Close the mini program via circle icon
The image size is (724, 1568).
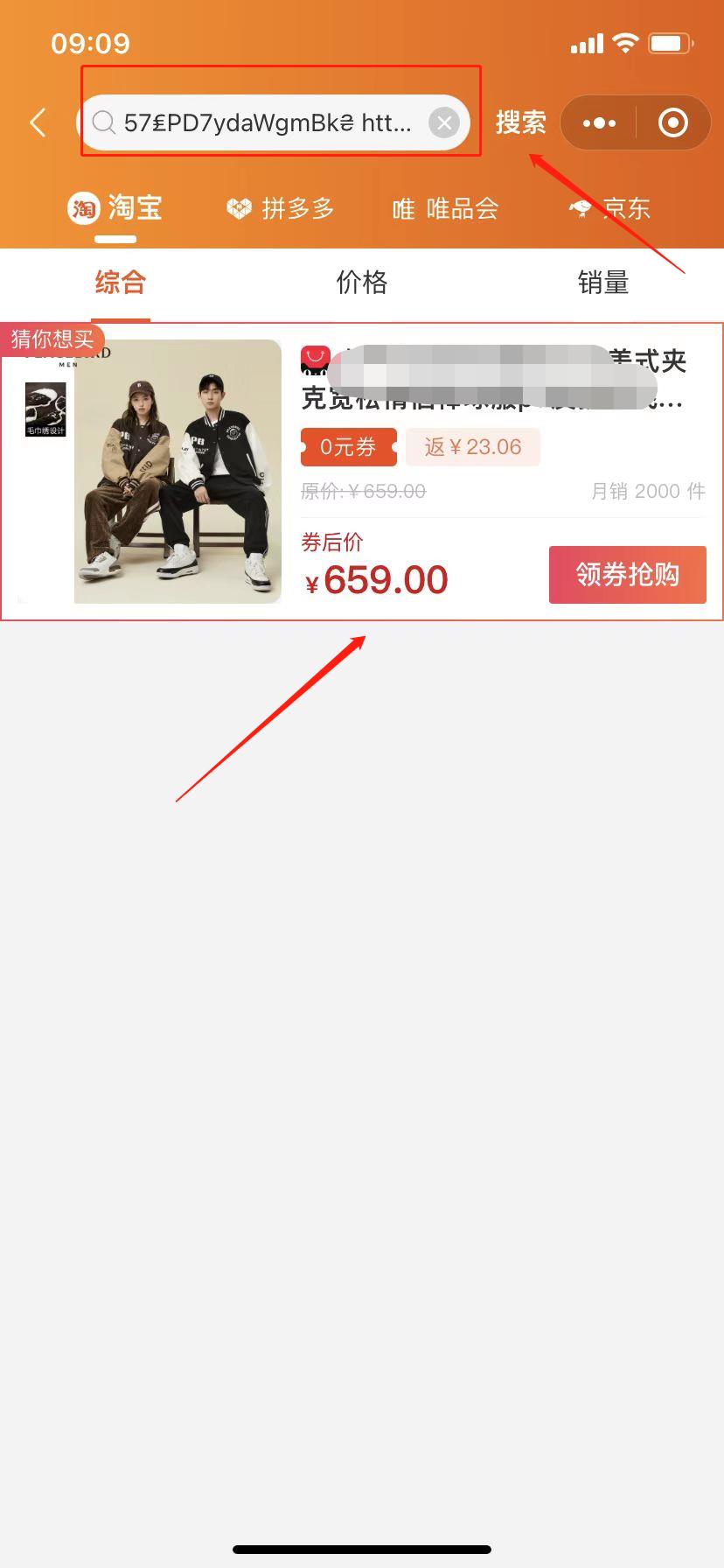click(672, 122)
